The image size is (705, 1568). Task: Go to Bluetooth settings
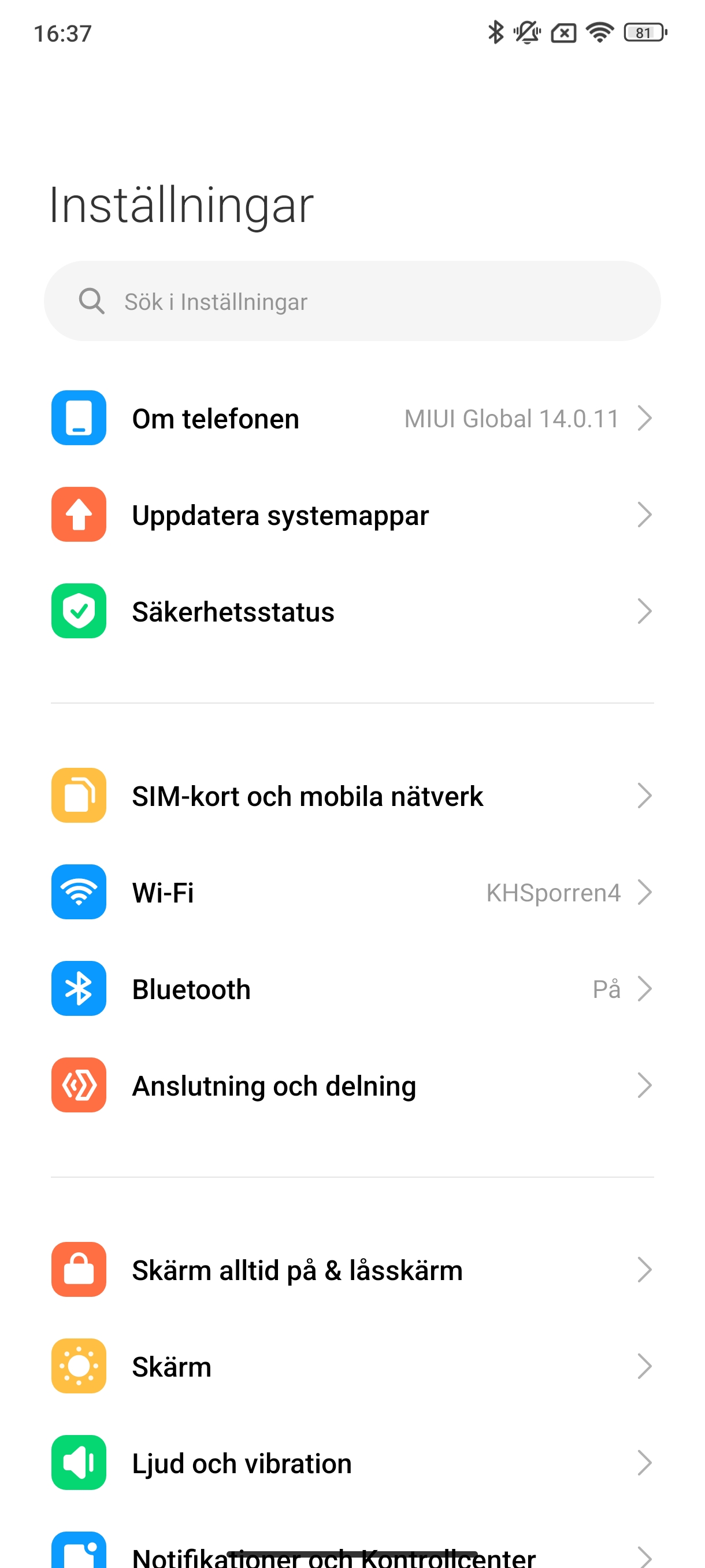pos(352,989)
